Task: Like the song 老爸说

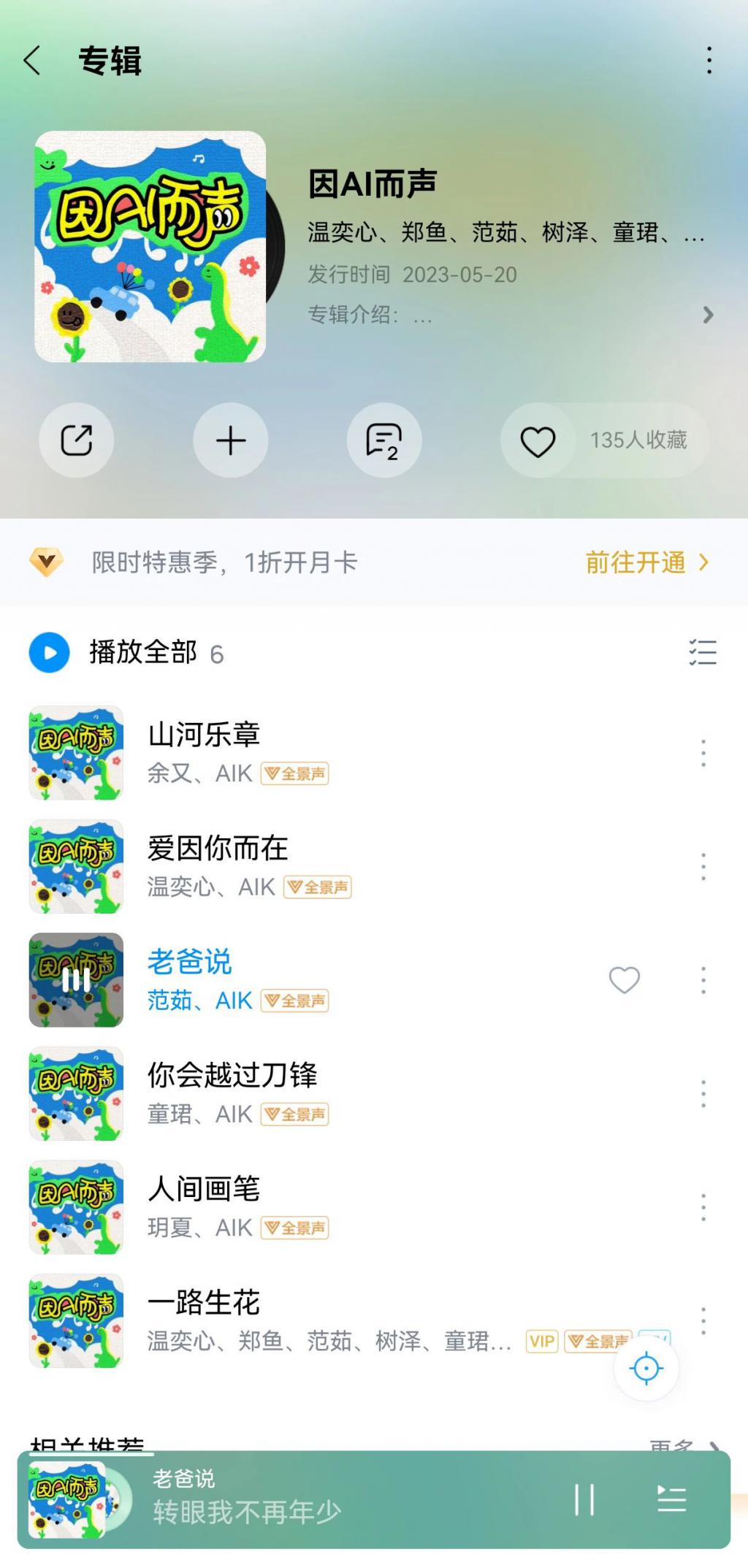Action: [624, 980]
